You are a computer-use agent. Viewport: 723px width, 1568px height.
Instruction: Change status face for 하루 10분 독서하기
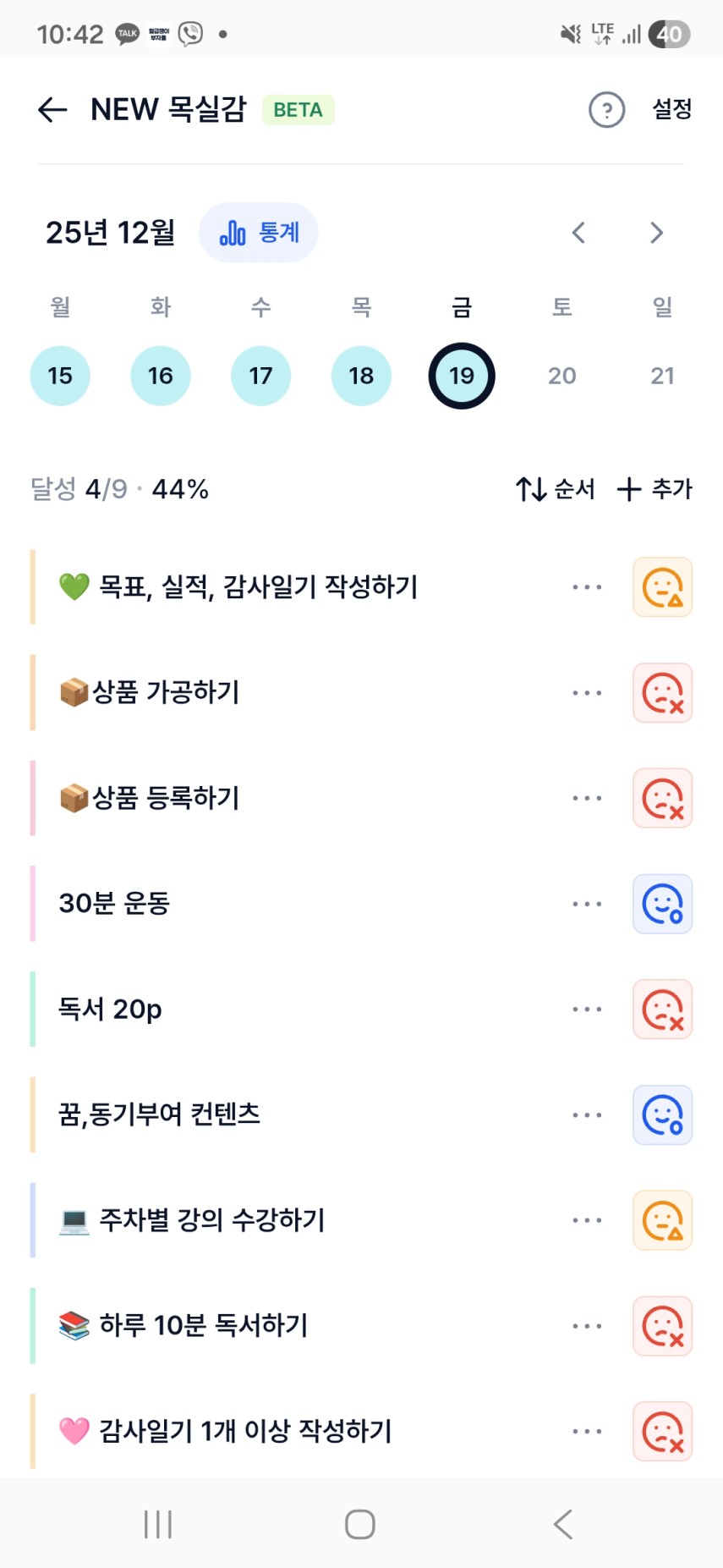point(662,1326)
